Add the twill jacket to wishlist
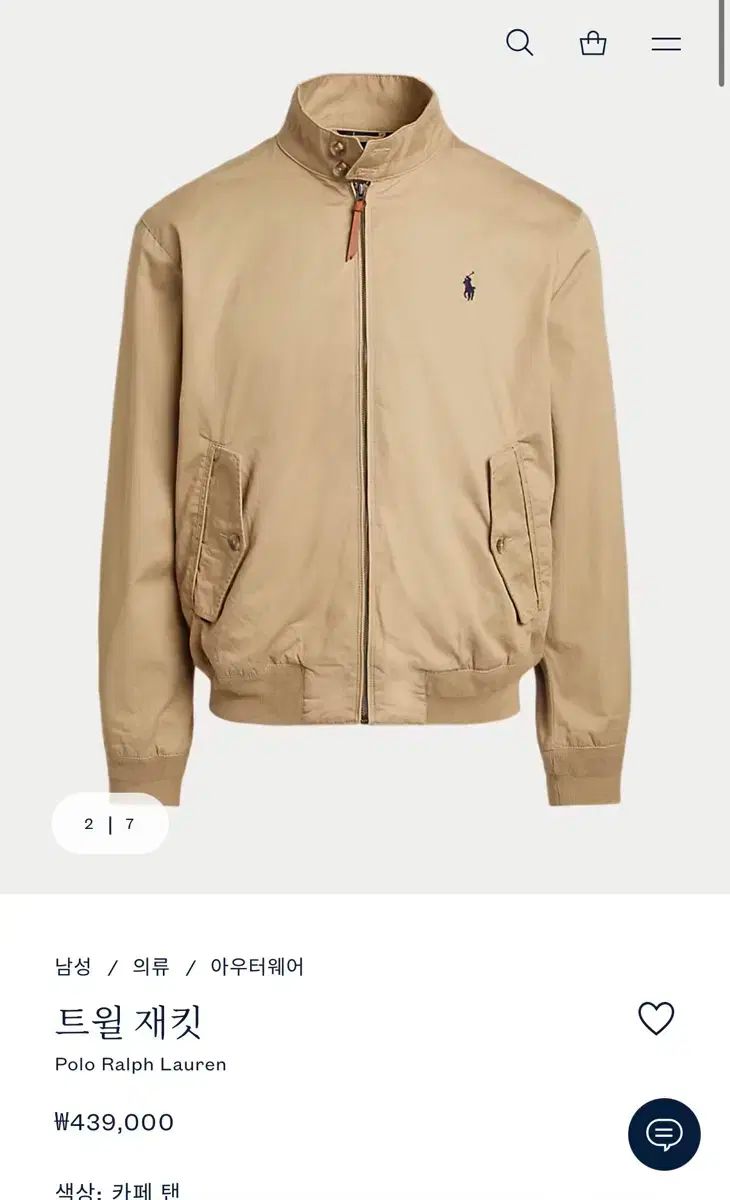 click(656, 1018)
